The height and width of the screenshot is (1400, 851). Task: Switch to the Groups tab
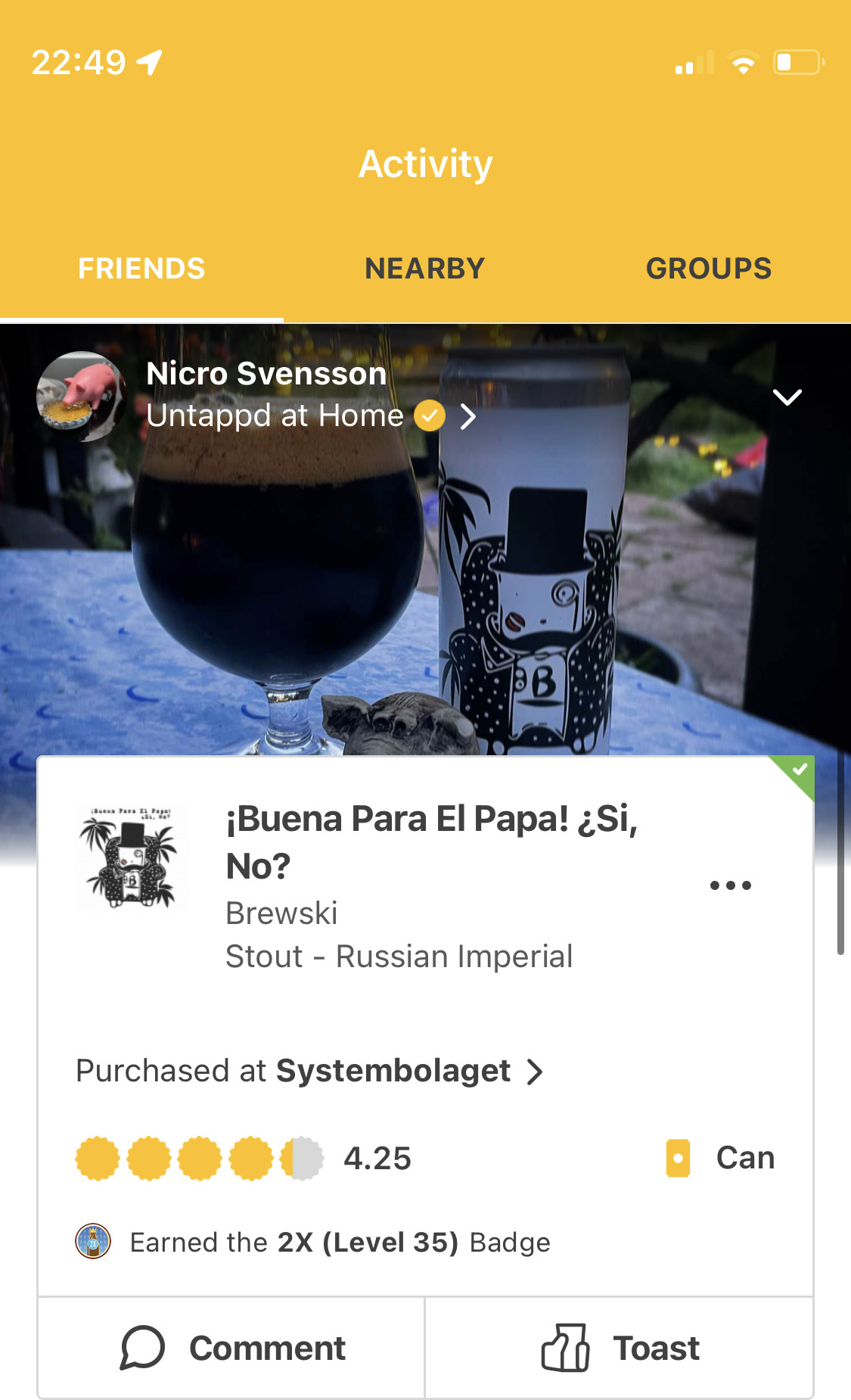coord(708,269)
